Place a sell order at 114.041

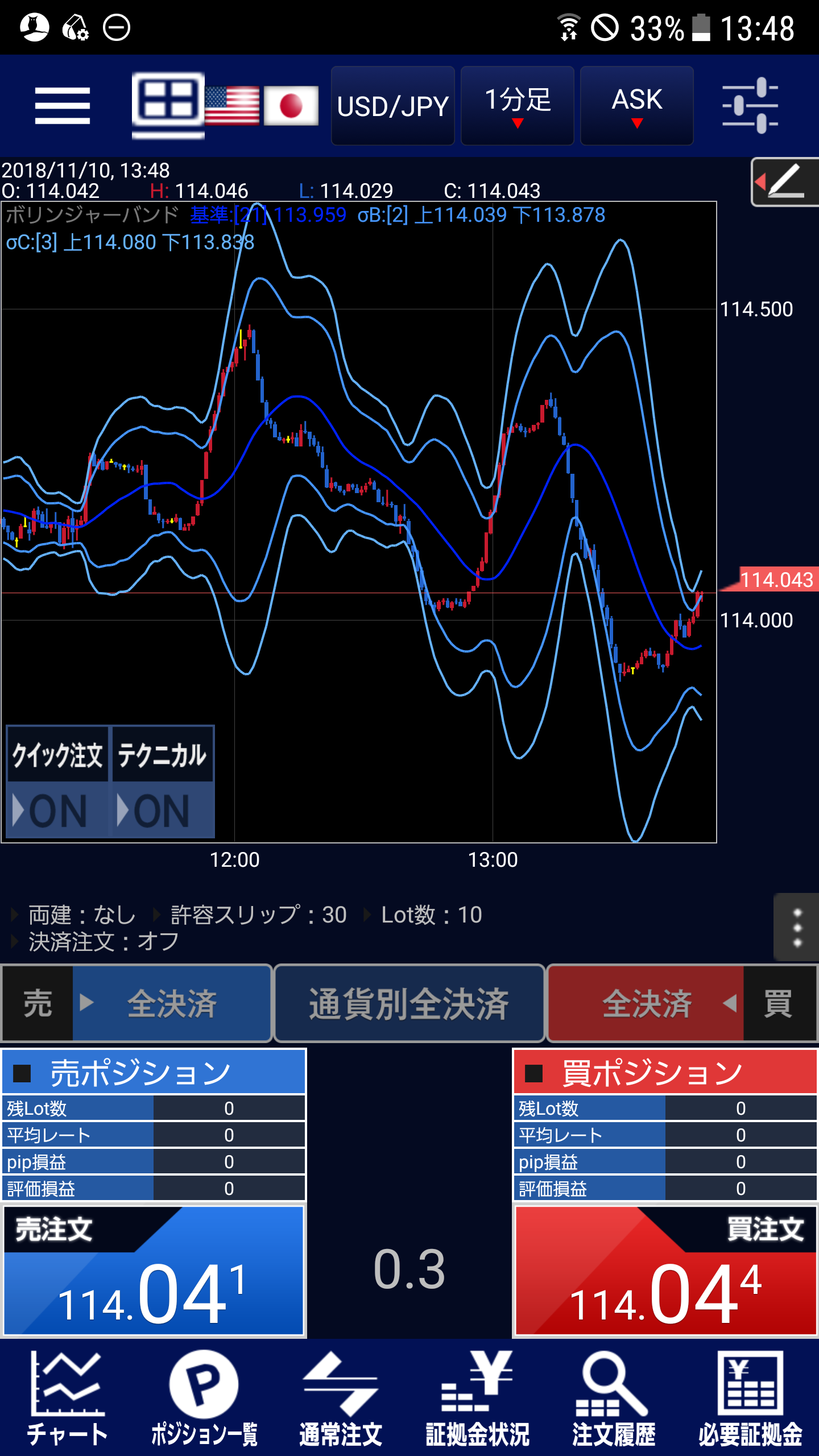tap(154, 1271)
